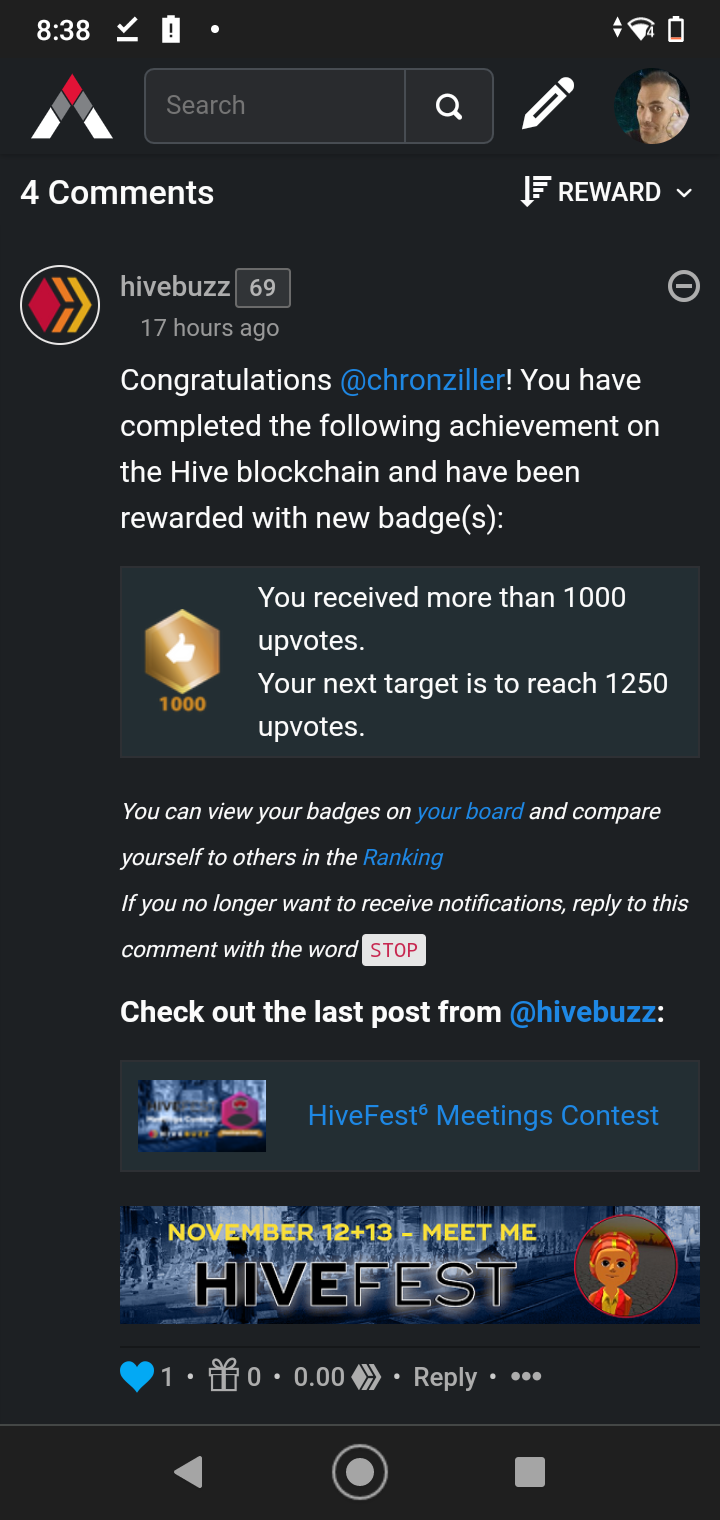720x1520 pixels.
Task: Open the compose post pencil icon
Action: (546, 104)
